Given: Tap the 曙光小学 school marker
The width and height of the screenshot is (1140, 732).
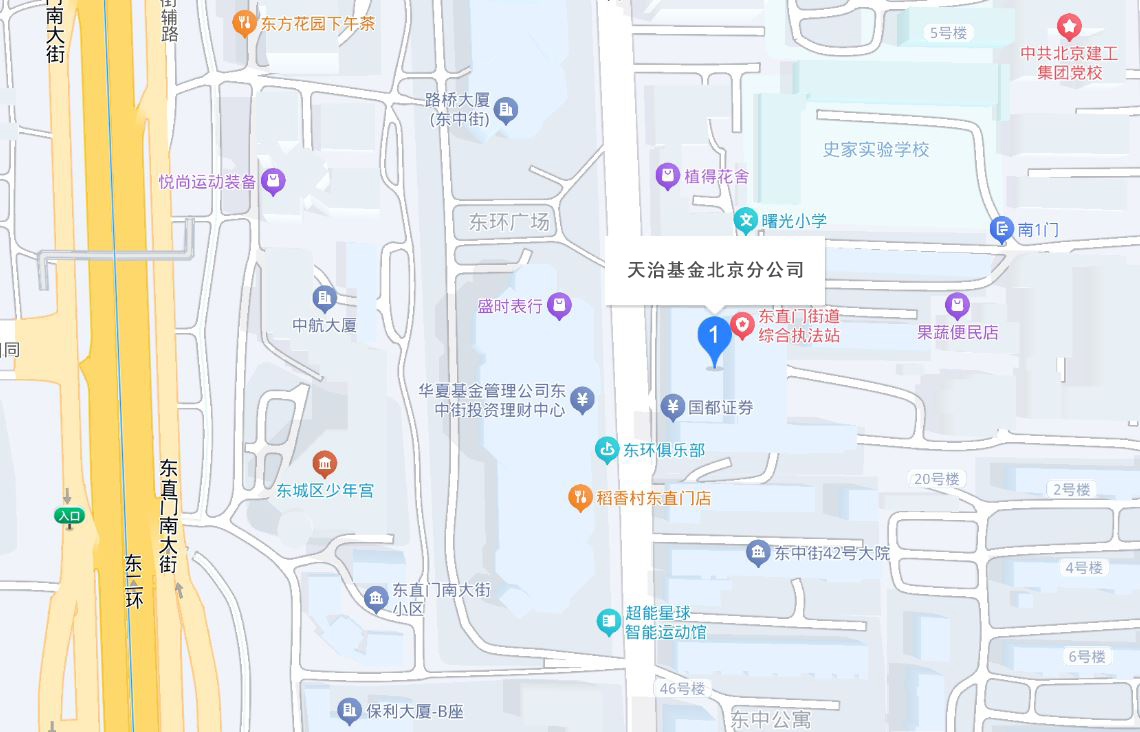Looking at the screenshot, I should [746, 221].
